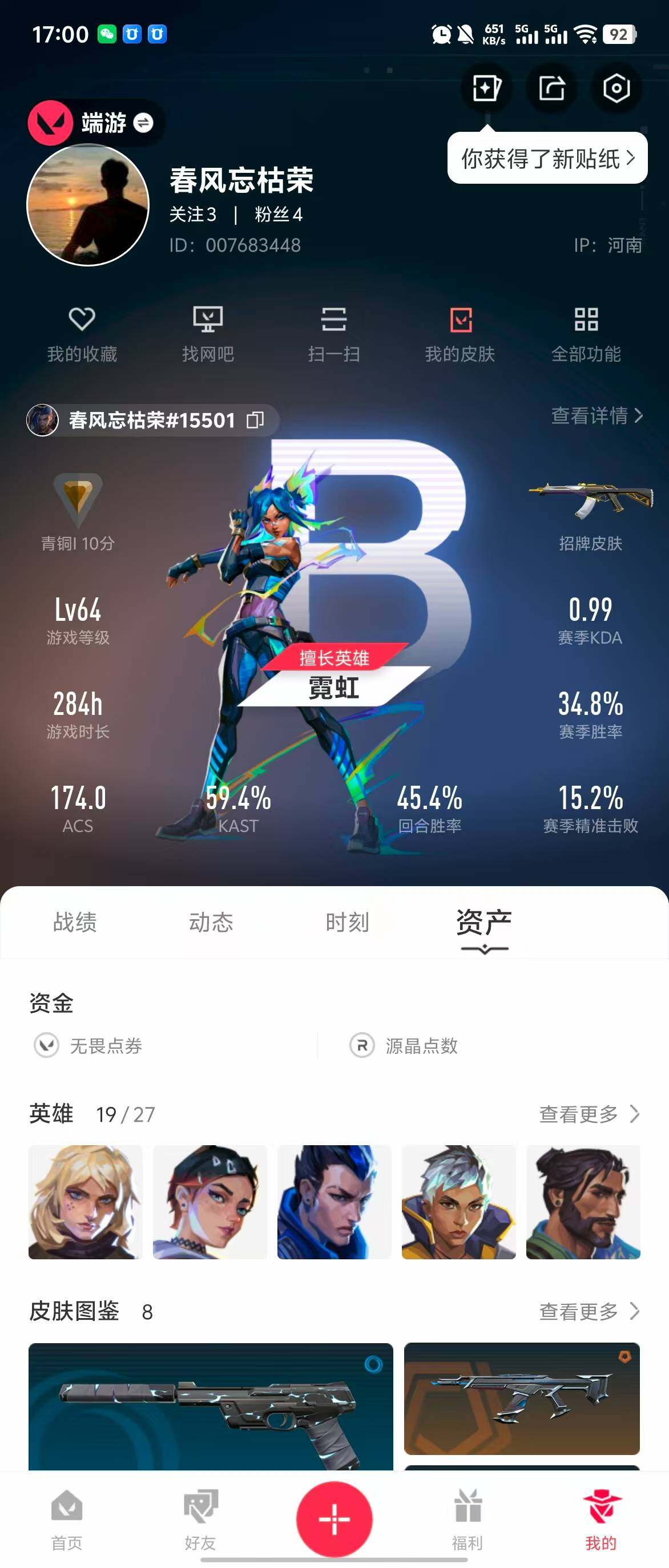Open the sticker icon in the top bar
Viewport: 669px width, 1568px height.
coord(486,89)
